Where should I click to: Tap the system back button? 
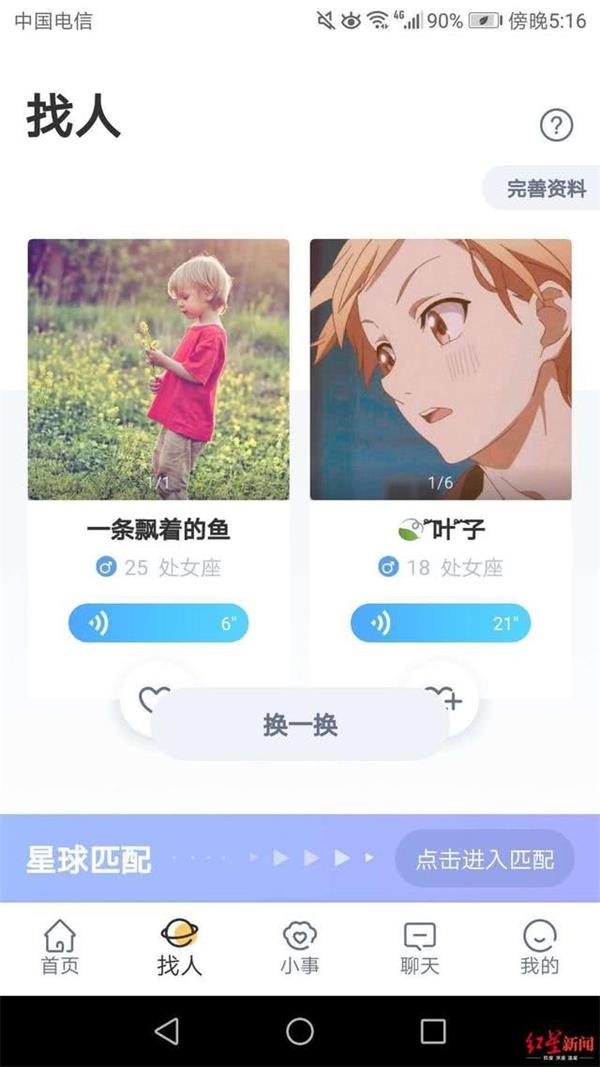tap(167, 1031)
